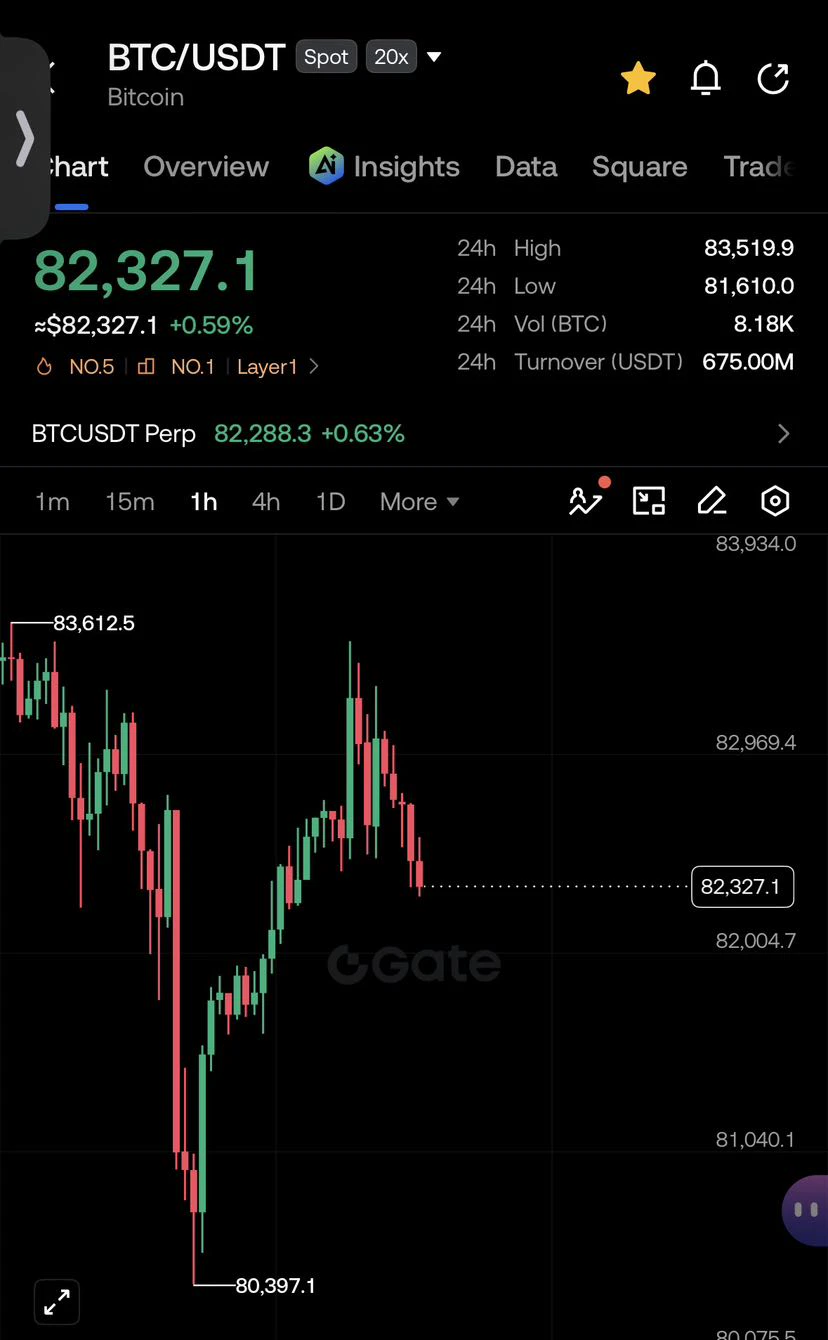Remove BTC/USDT from favorites via star
The width and height of the screenshot is (828, 1340).
(638, 78)
